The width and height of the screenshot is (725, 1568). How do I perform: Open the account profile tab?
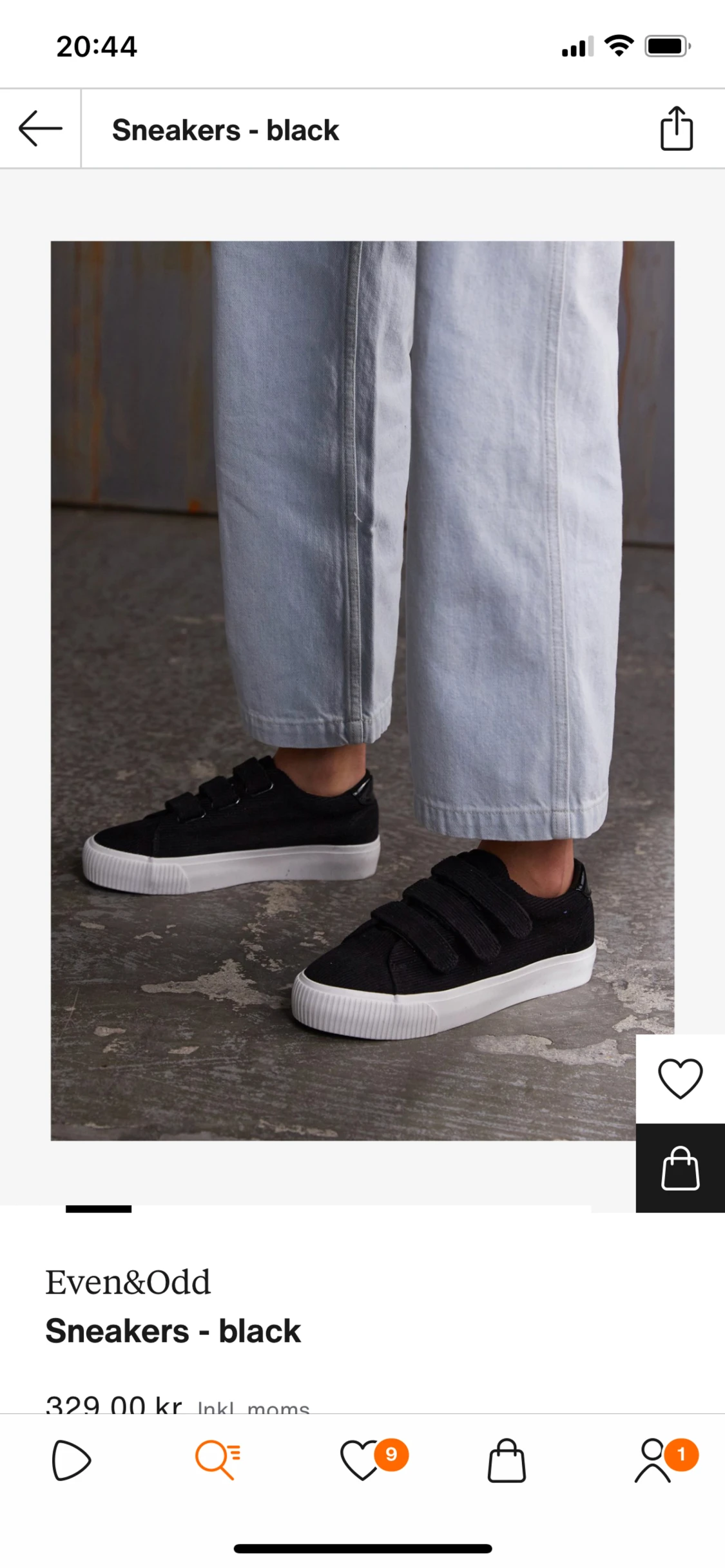pos(653,1460)
